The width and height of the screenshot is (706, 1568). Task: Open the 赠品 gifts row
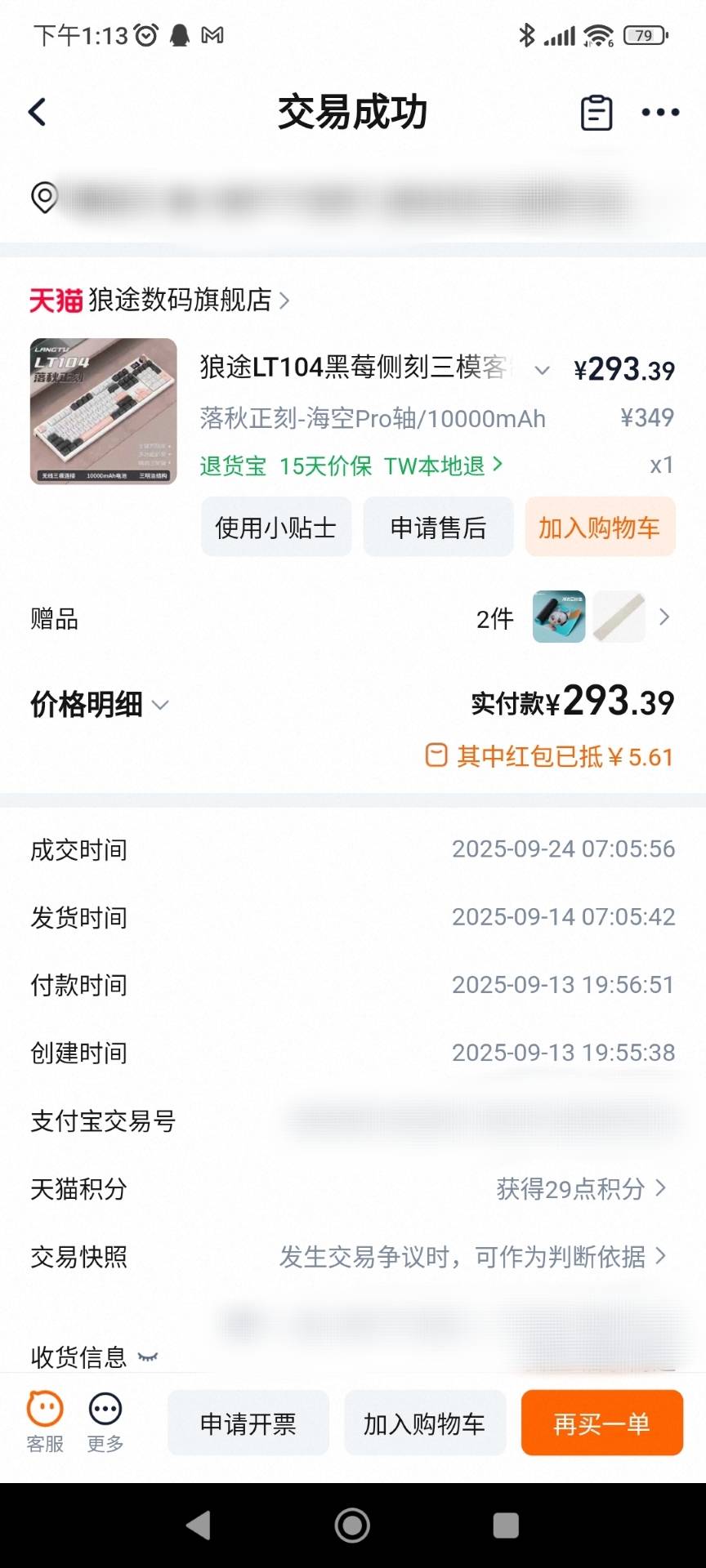[x=353, y=618]
